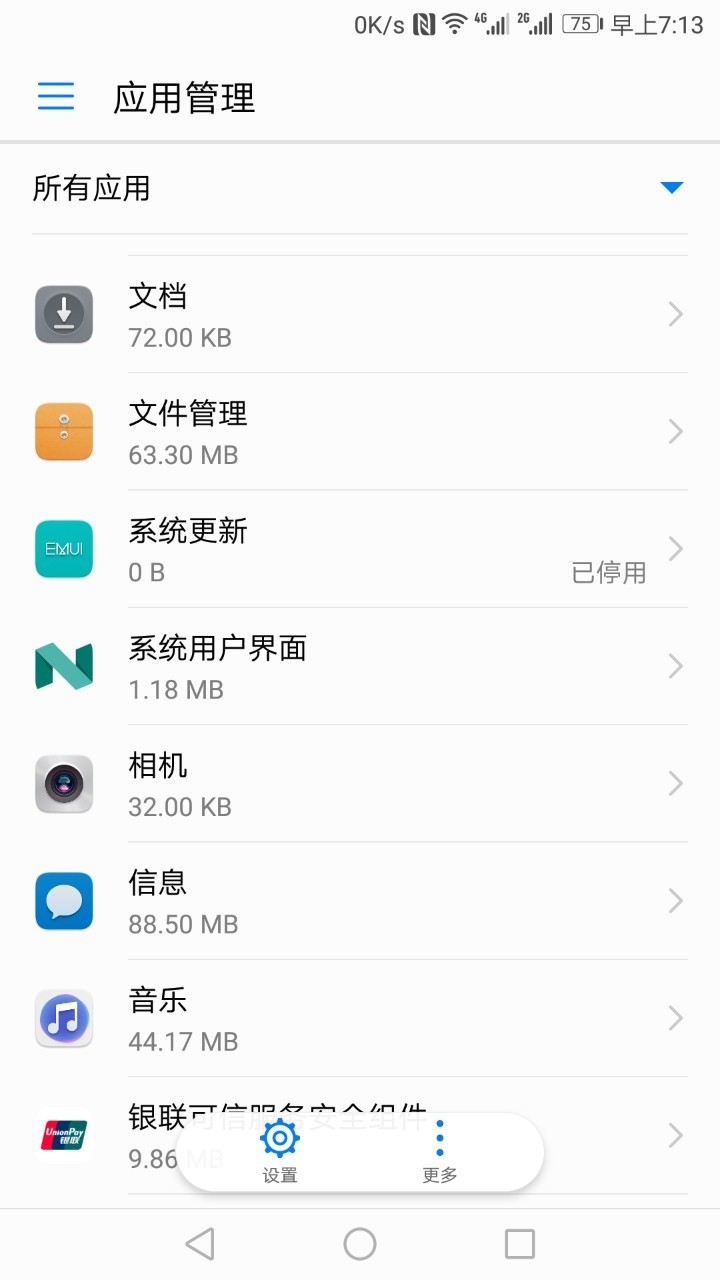Viewport: 720px width, 1280px height.
Task: Expand the 音乐 entry chevron
Action: [675, 1018]
